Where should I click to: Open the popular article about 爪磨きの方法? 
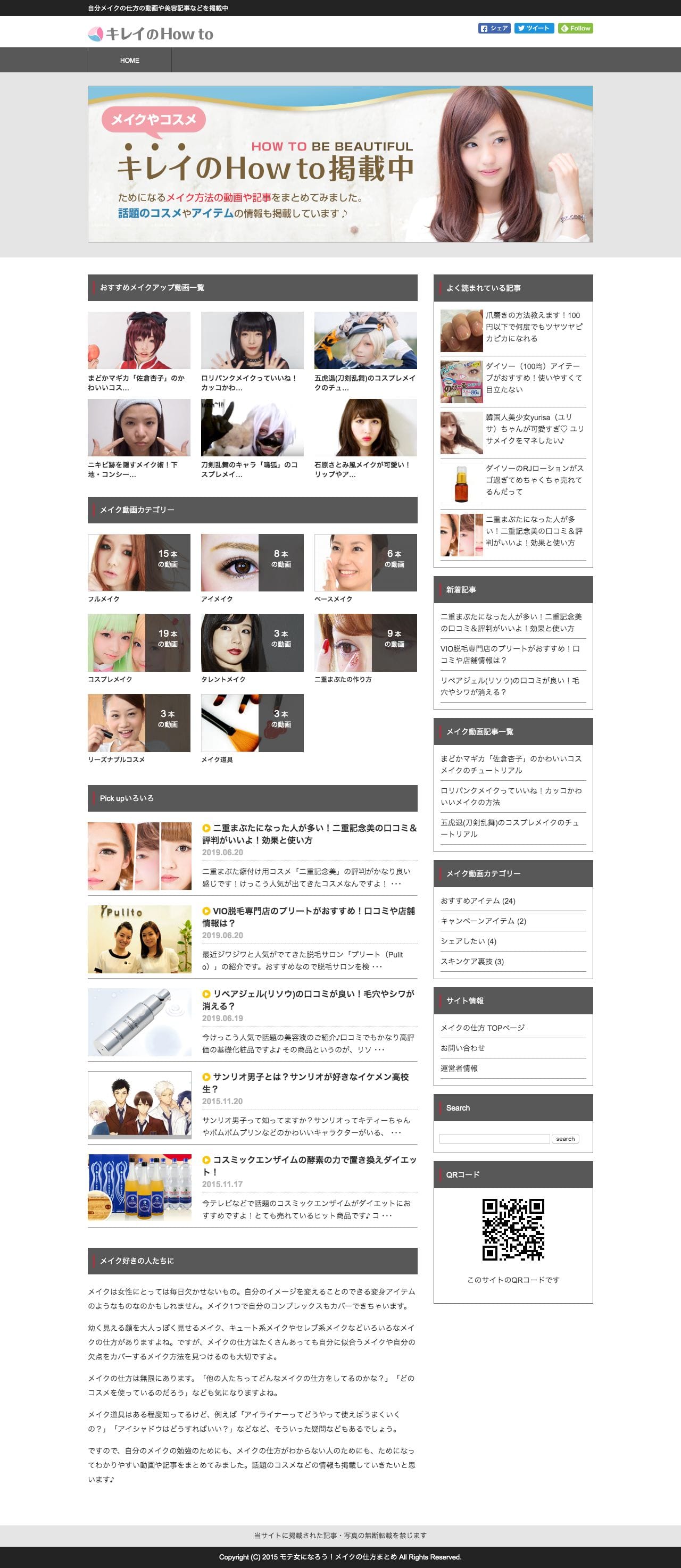(533, 327)
